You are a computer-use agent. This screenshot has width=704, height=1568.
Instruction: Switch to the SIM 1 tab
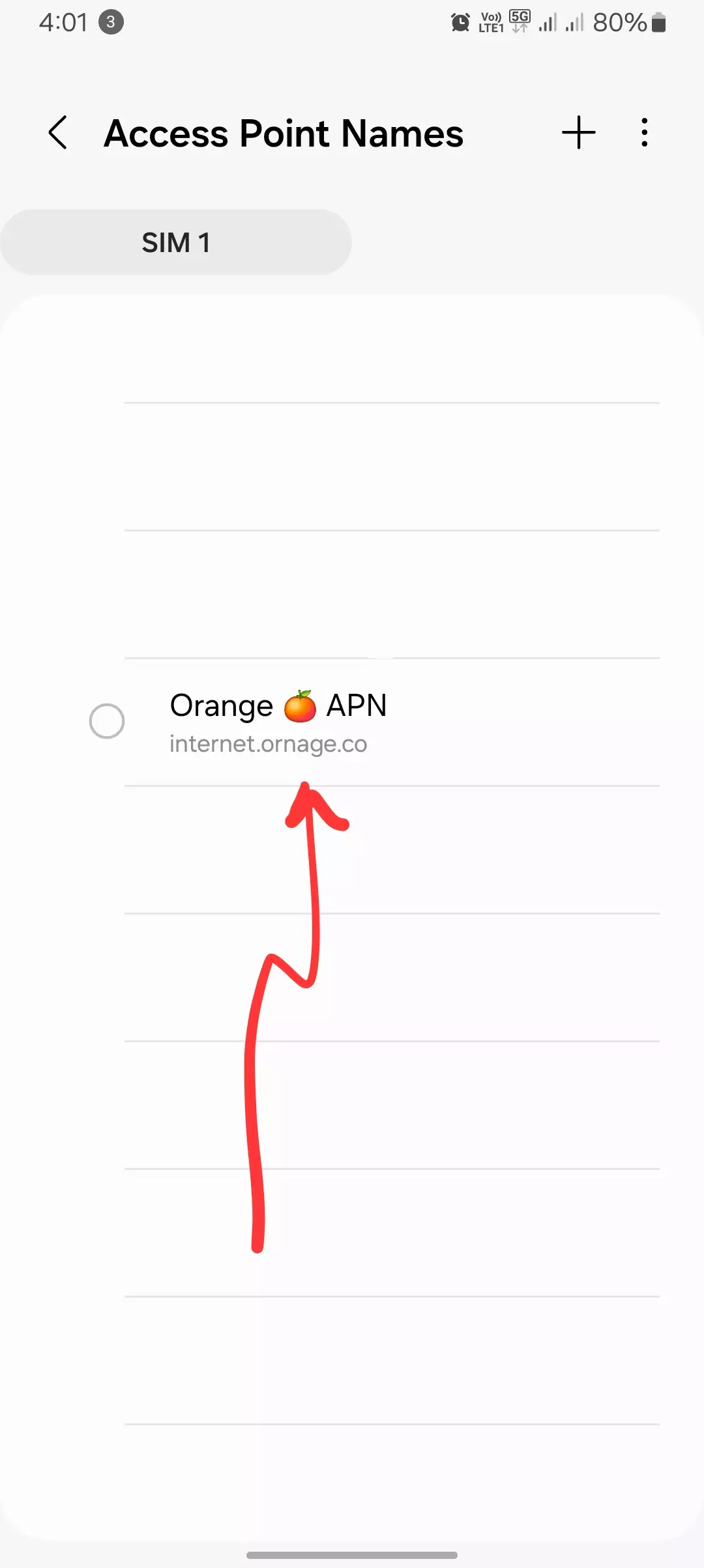(176, 242)
